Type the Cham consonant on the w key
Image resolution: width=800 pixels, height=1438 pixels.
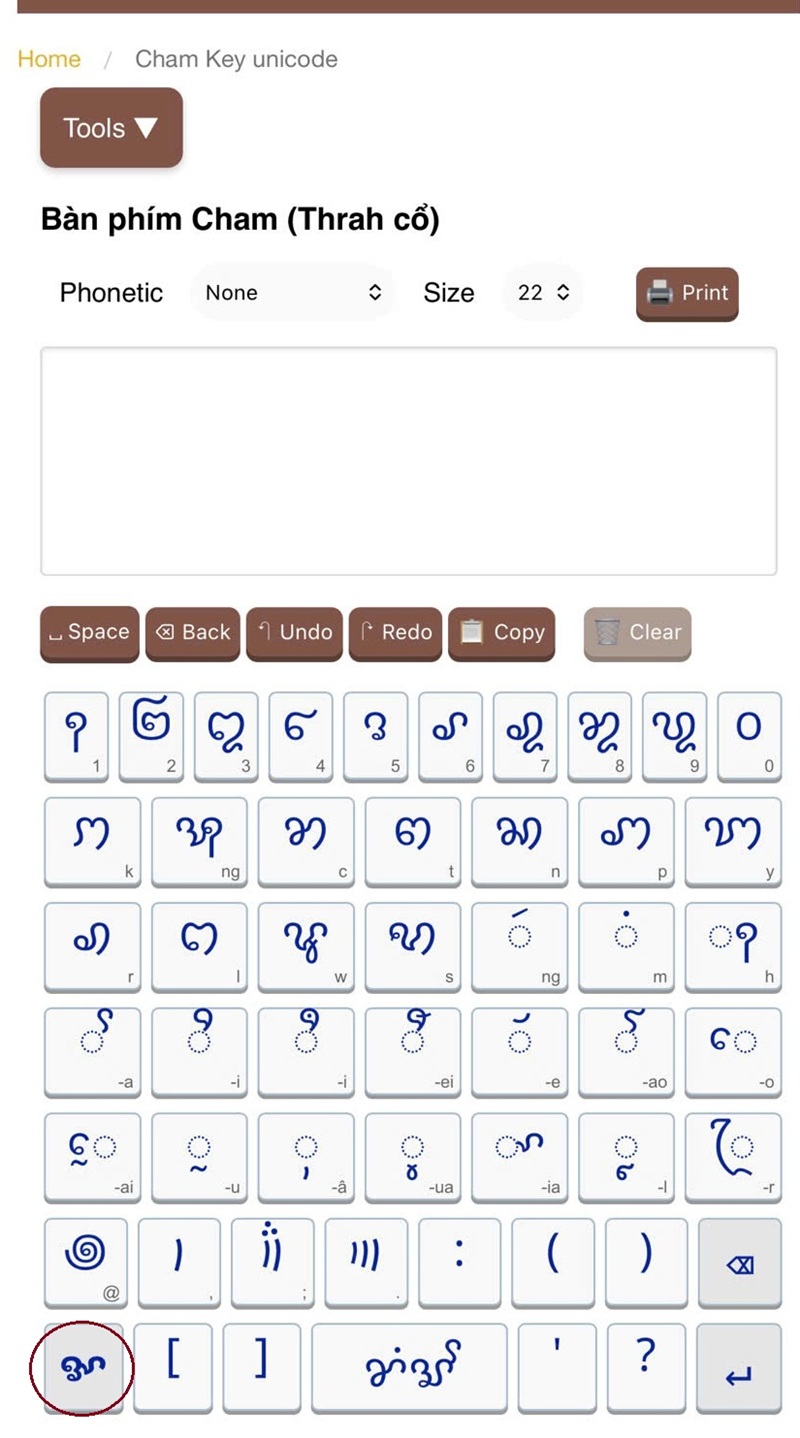pyautogui.click(x=306, y=944)
